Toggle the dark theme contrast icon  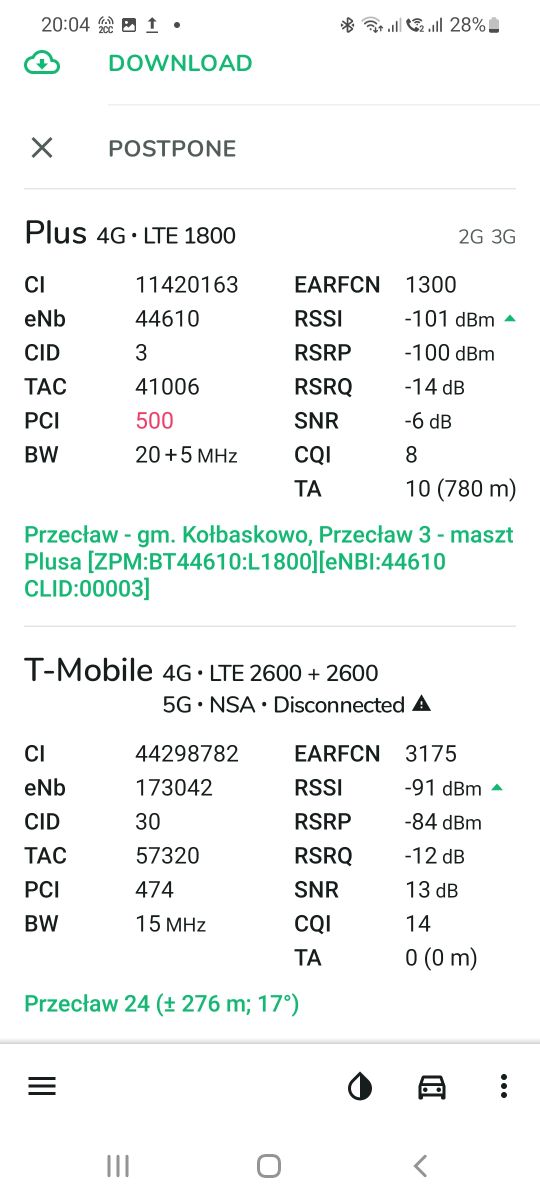(x=360, y=1087)
